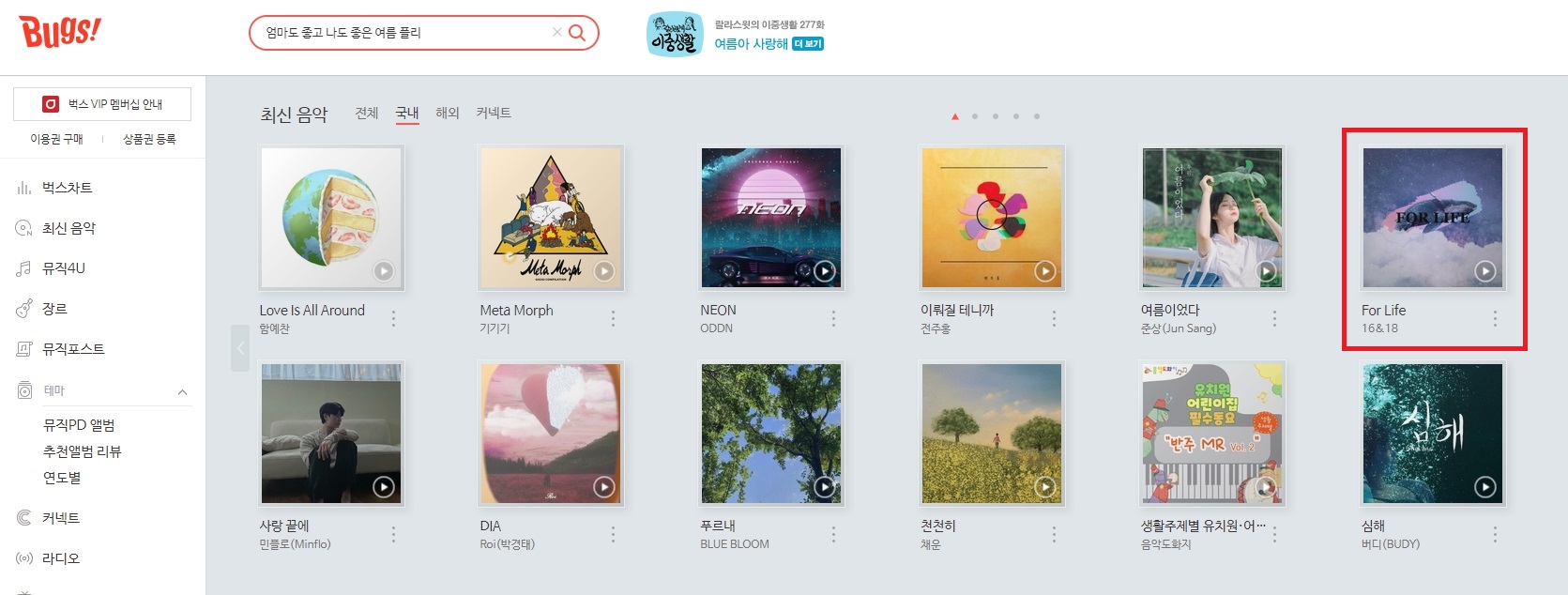This screenshot has width=1568, height=595.
Task: Clear the search field text
Action: (556, 32)
